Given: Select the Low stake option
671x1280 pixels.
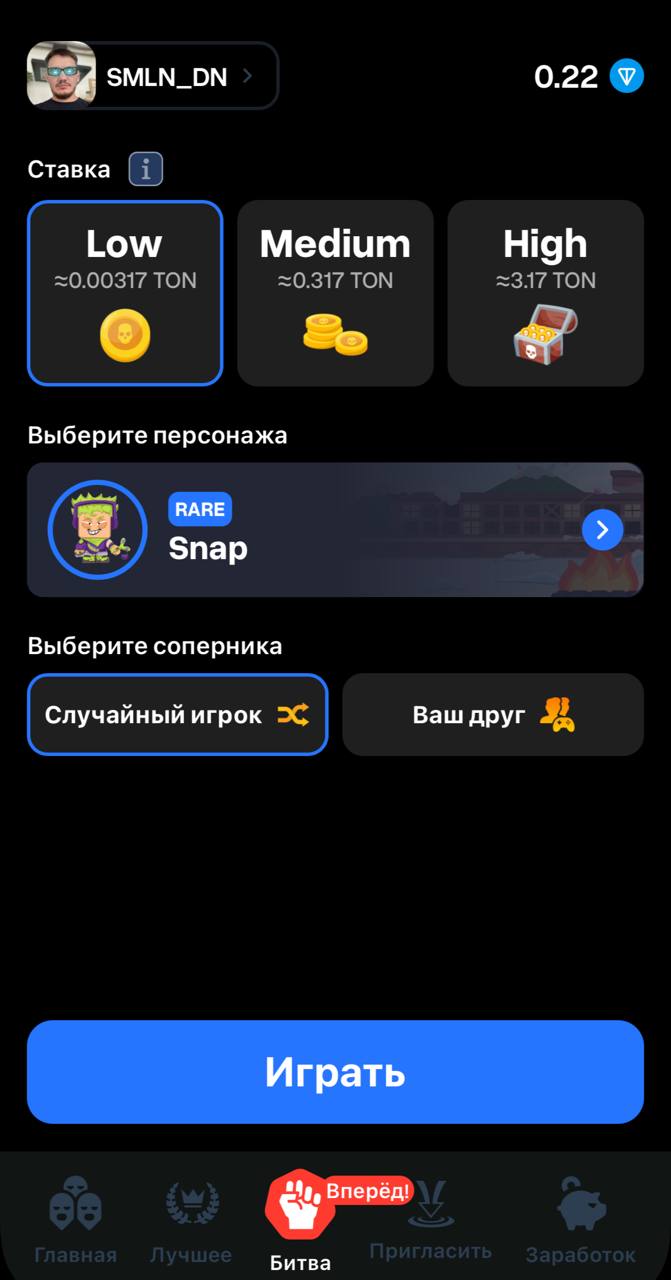Looking at the screenshot, I should 125,293.
